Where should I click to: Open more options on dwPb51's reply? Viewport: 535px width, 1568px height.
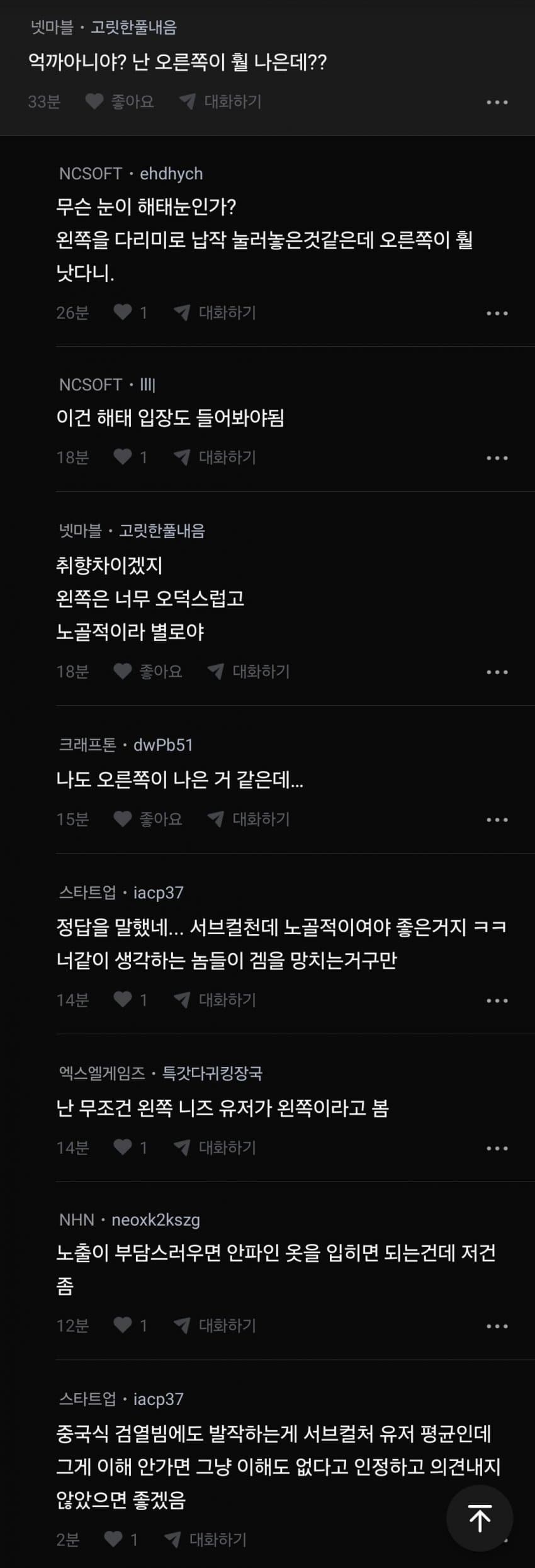pyautogui.click(x=497, y=819)
